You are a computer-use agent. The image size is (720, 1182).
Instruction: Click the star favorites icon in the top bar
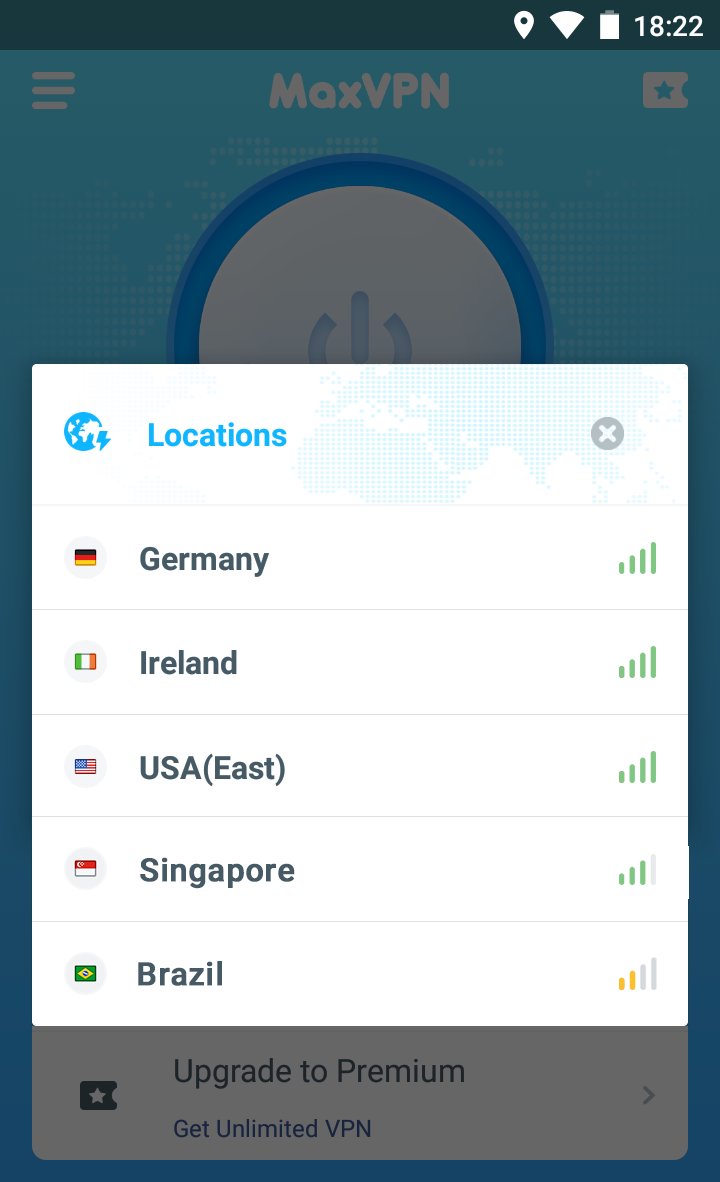(x=664, y=90)
